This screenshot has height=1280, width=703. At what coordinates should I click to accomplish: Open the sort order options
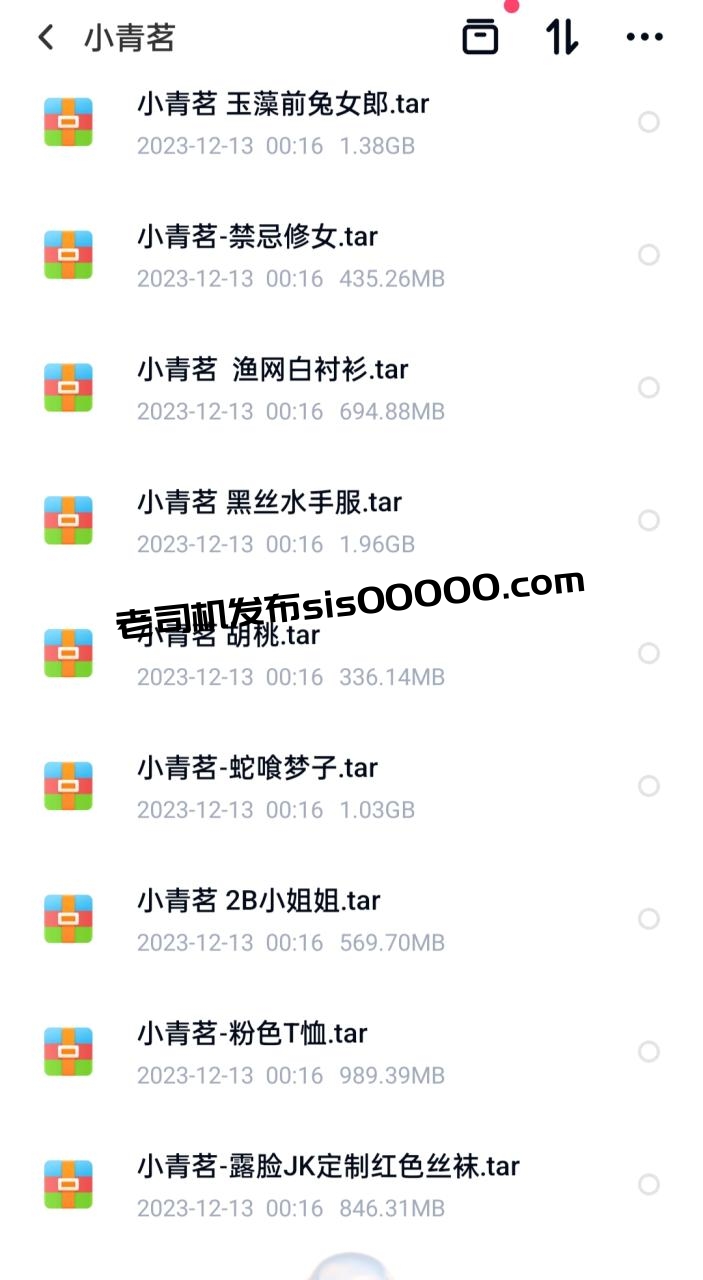tap(561, 37)
